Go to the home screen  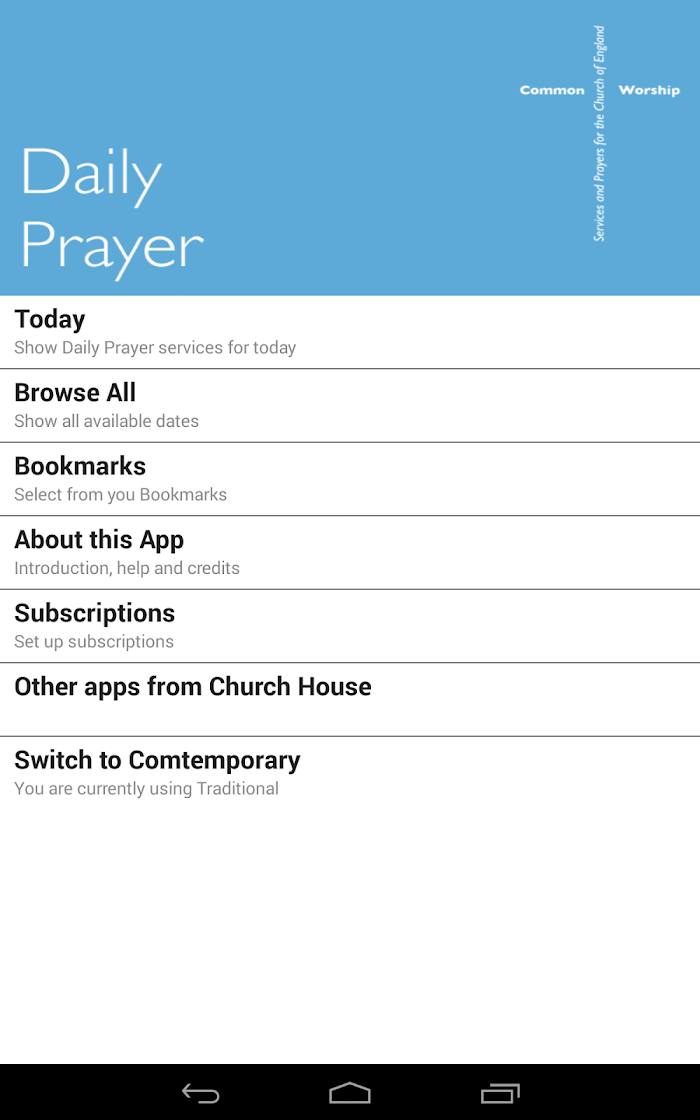click(x=350, y=1093)
